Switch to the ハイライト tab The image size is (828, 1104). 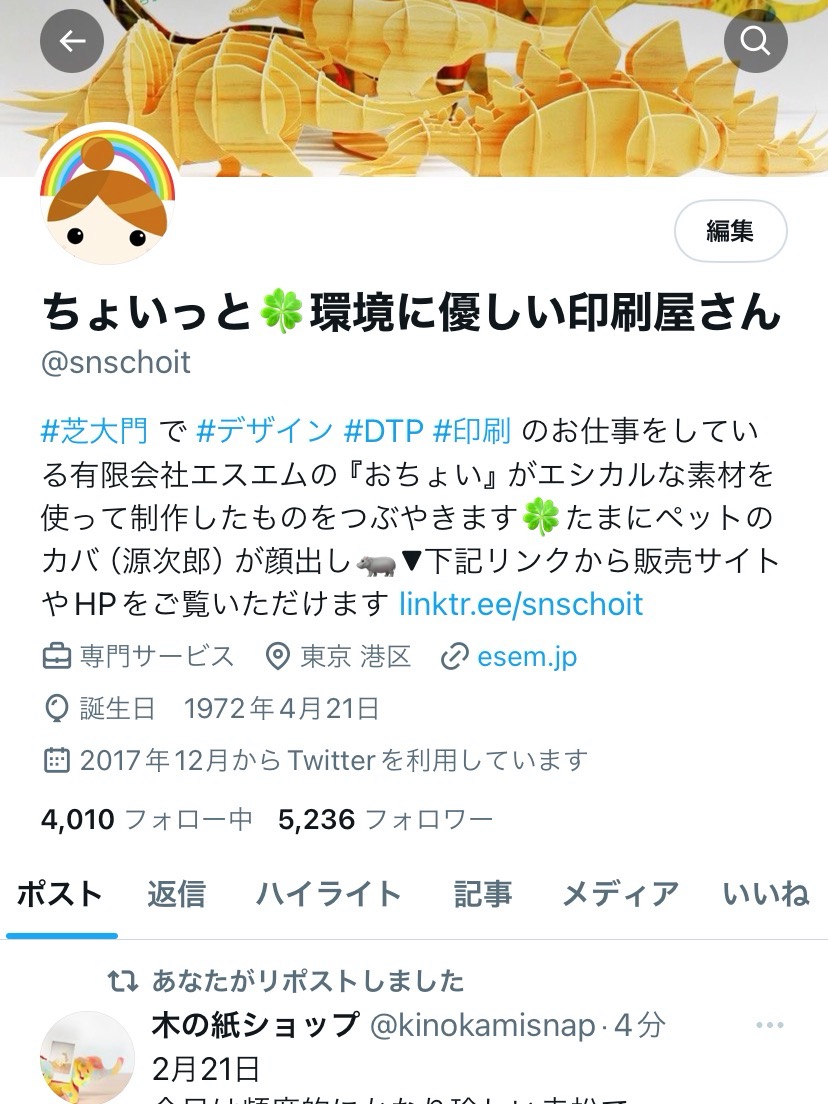(328, 893)
